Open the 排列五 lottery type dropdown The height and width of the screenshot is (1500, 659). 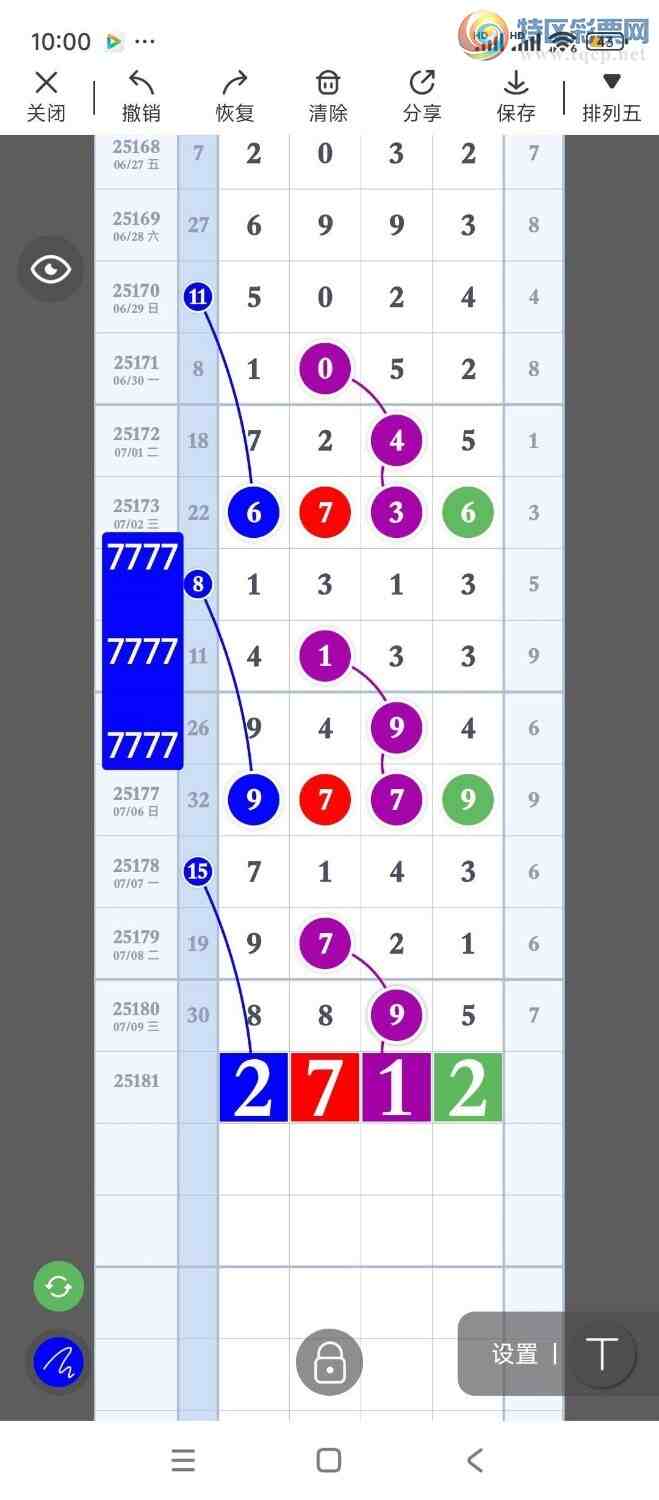tap(611, 97)
